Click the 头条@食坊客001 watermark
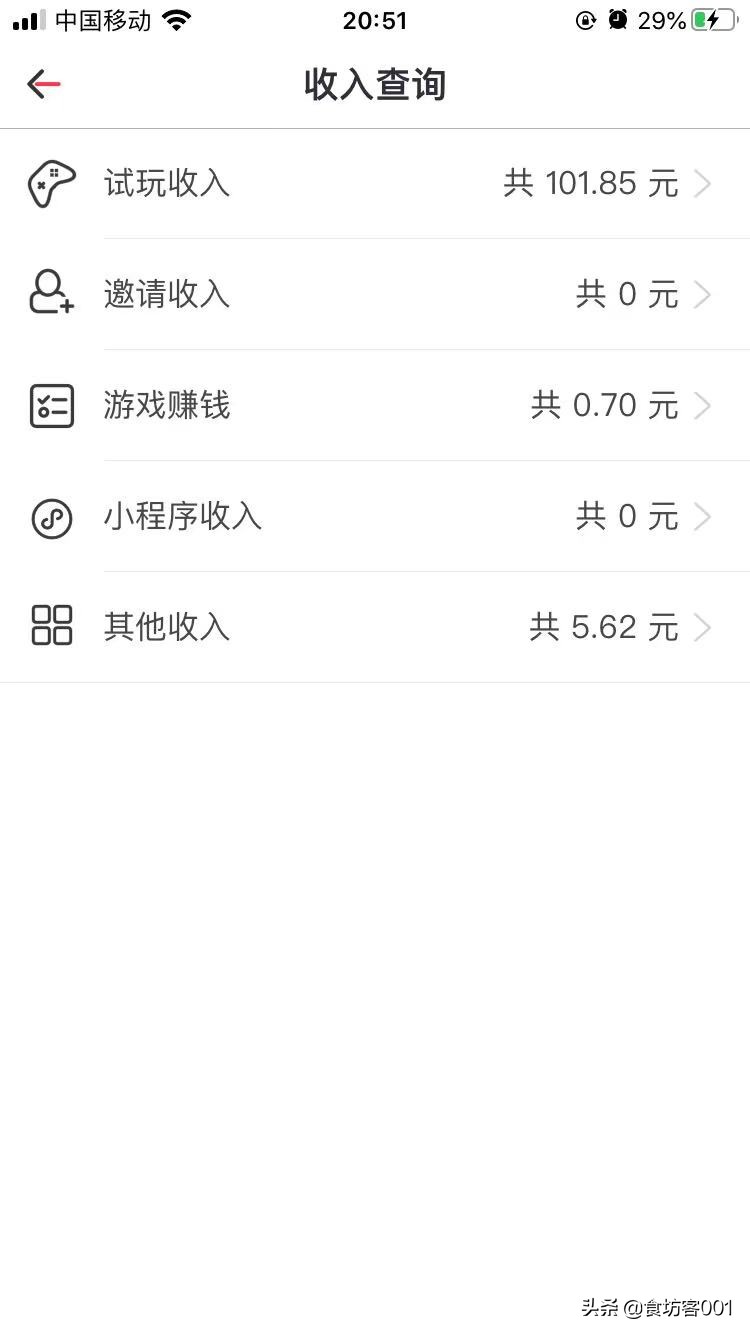 (660, 1307)
